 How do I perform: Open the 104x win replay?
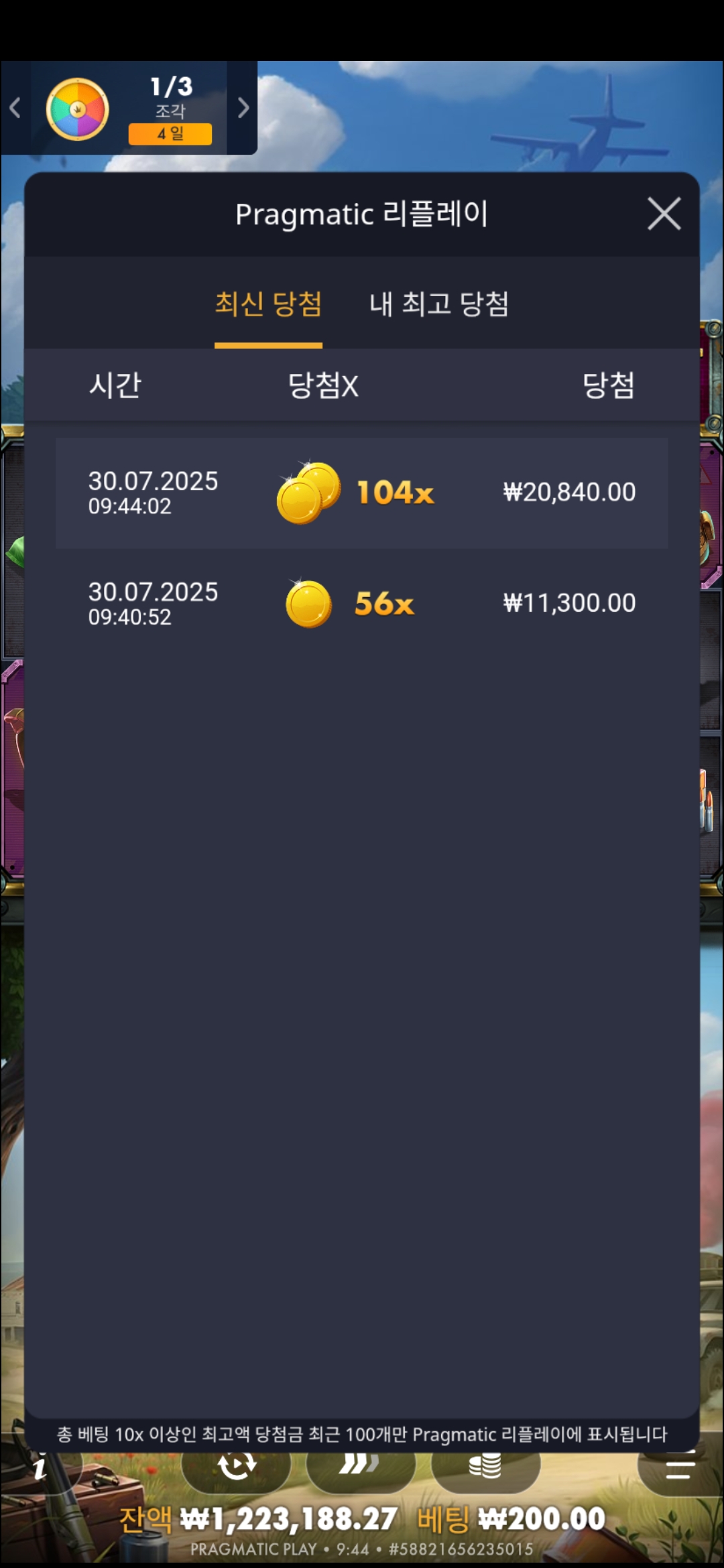coord(361,493)
